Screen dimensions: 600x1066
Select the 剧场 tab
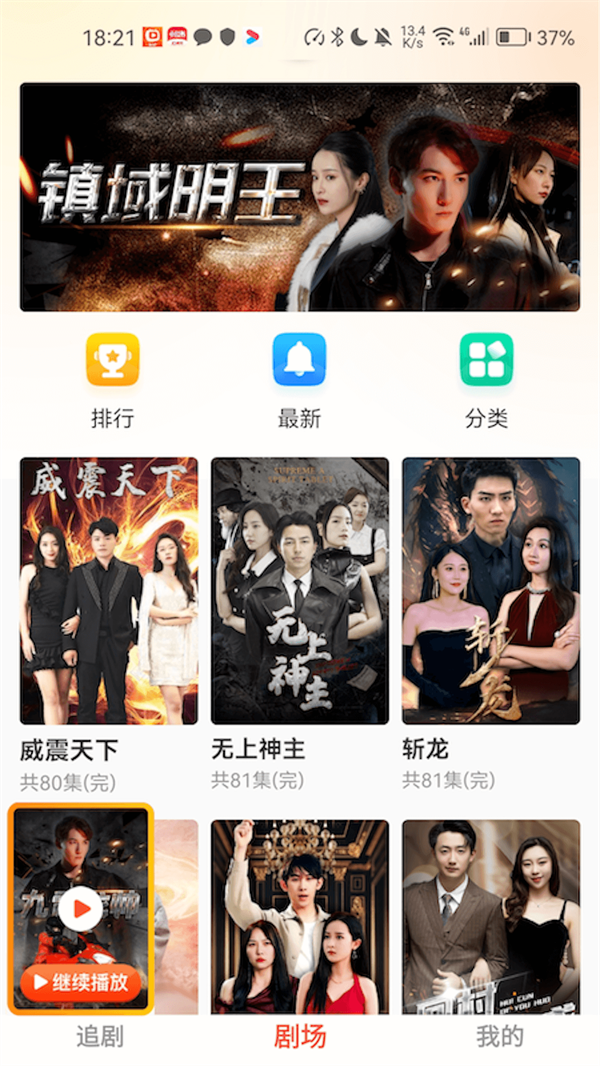[300, 1037]
